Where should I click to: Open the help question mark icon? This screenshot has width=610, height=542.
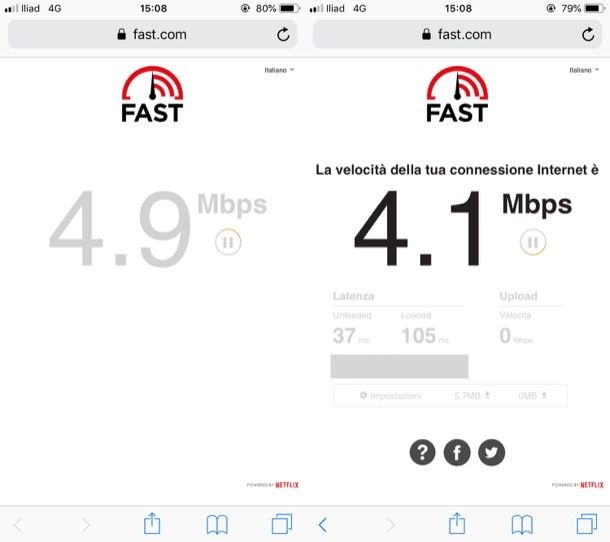point(423,453)
